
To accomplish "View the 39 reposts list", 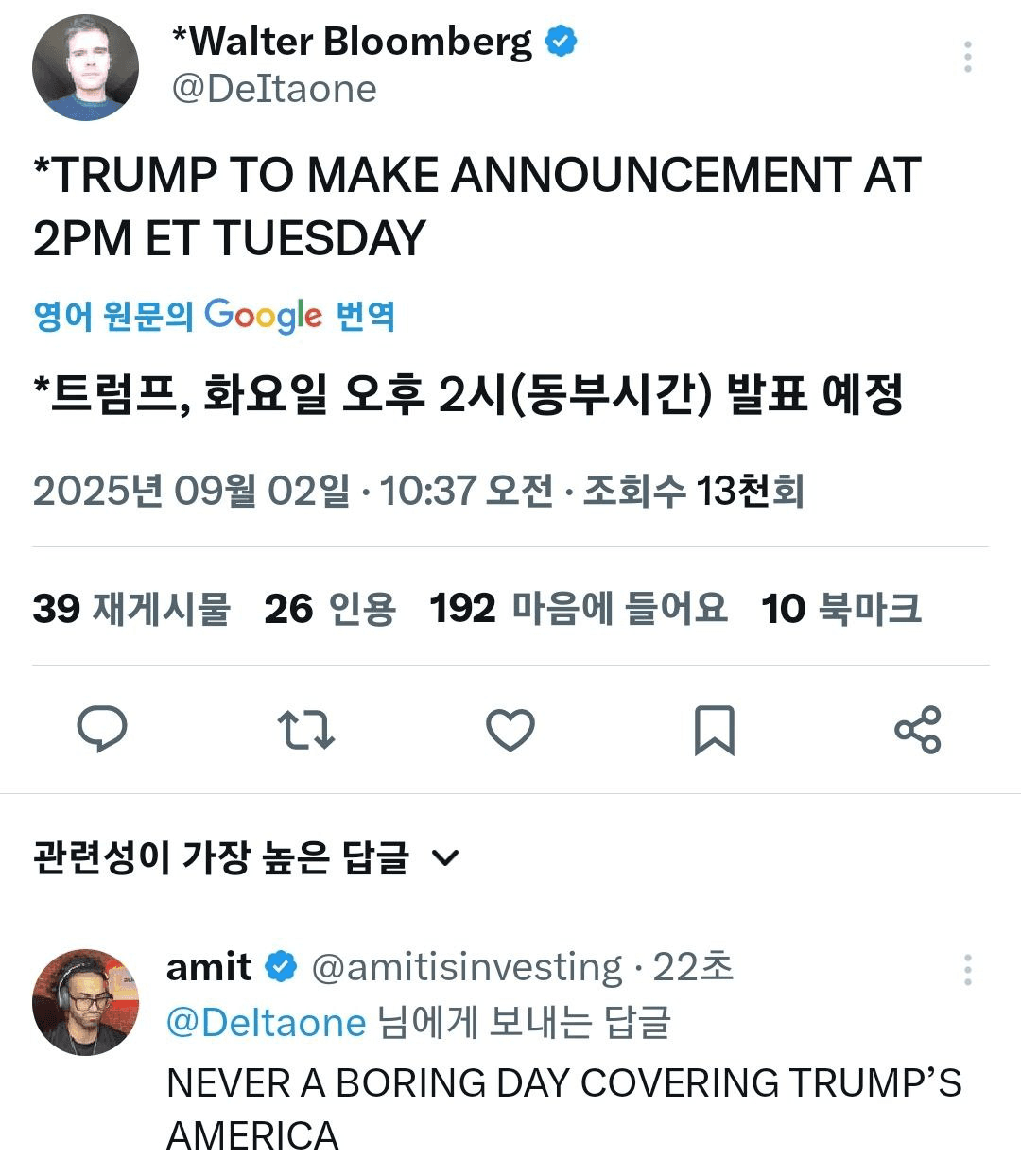I will pyautogui.click(x=131, y=608).
